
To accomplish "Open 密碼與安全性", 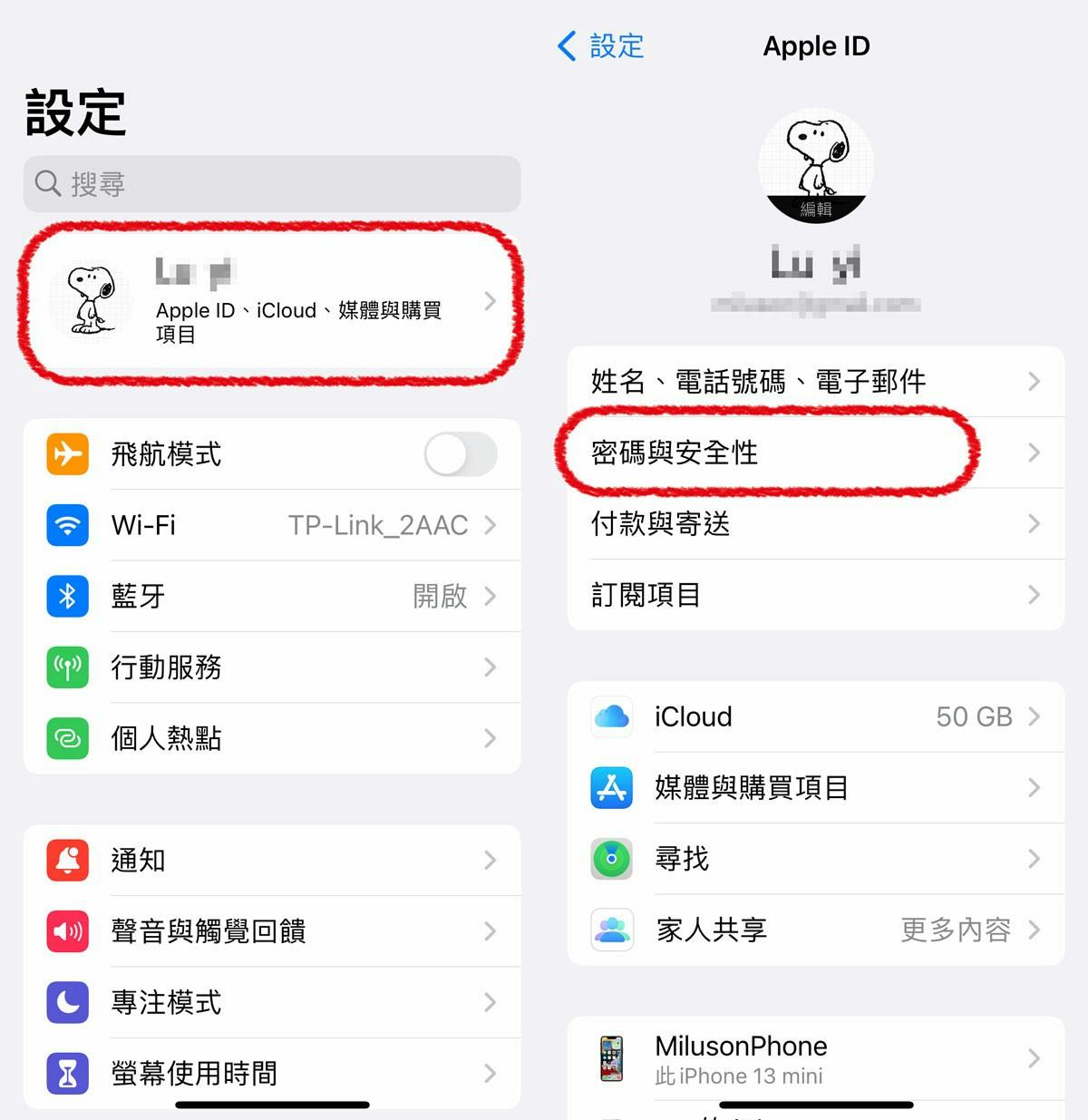I will pyautogui.click(x=816, y=453).
